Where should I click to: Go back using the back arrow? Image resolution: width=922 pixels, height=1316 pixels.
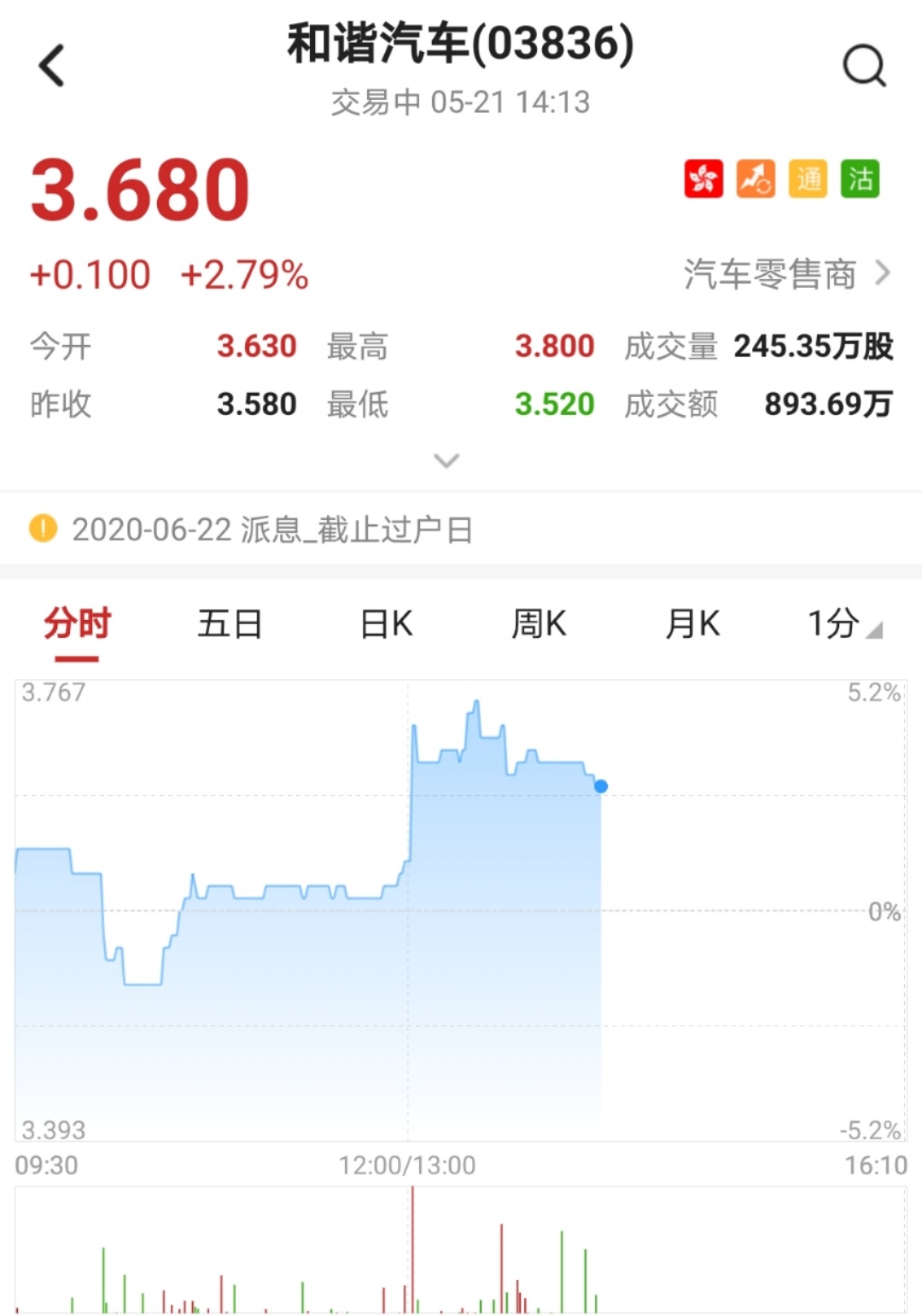point(52,66)
